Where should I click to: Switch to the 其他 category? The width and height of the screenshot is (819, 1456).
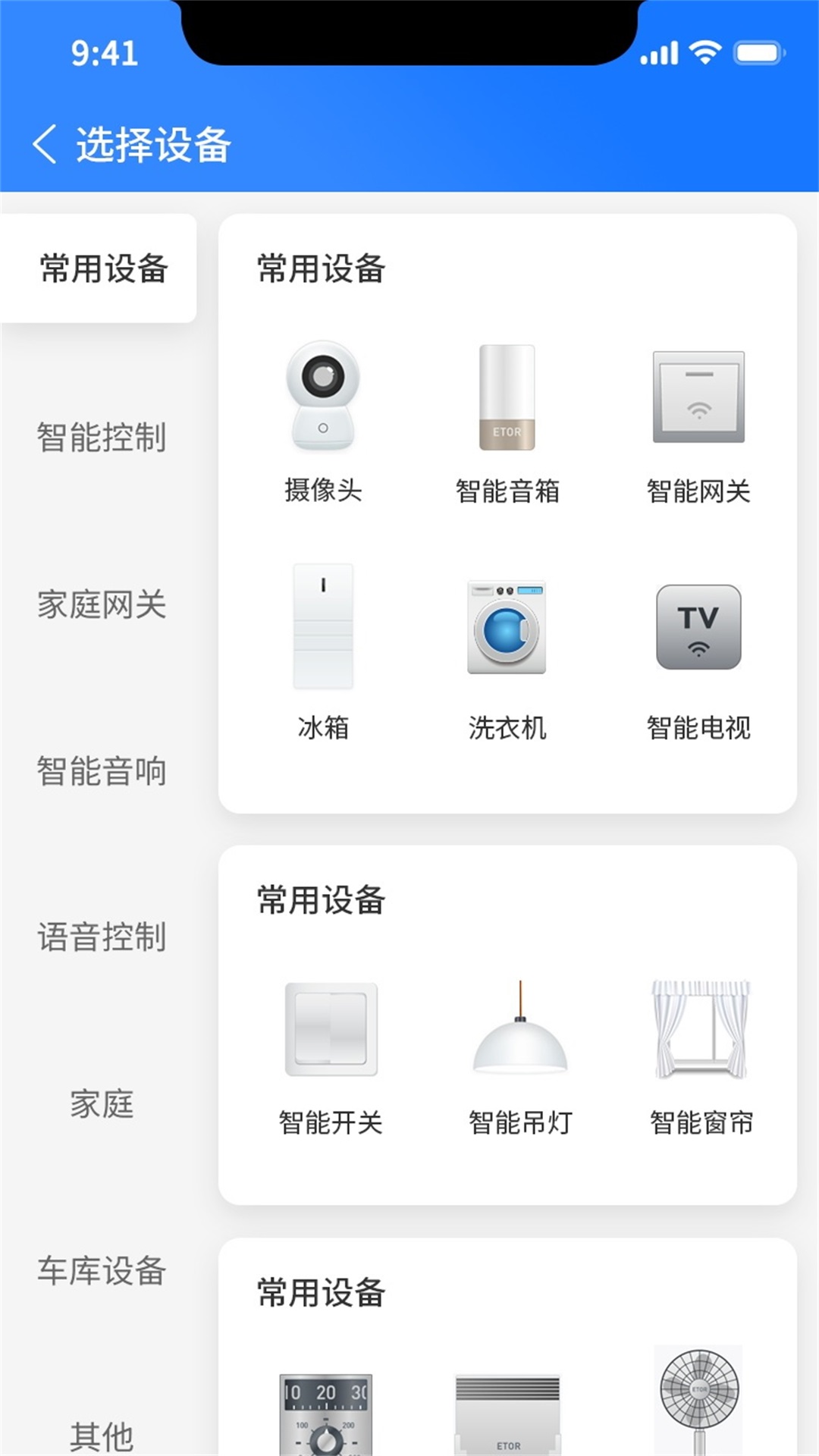pyautogui.click(x=102, y=1436)
